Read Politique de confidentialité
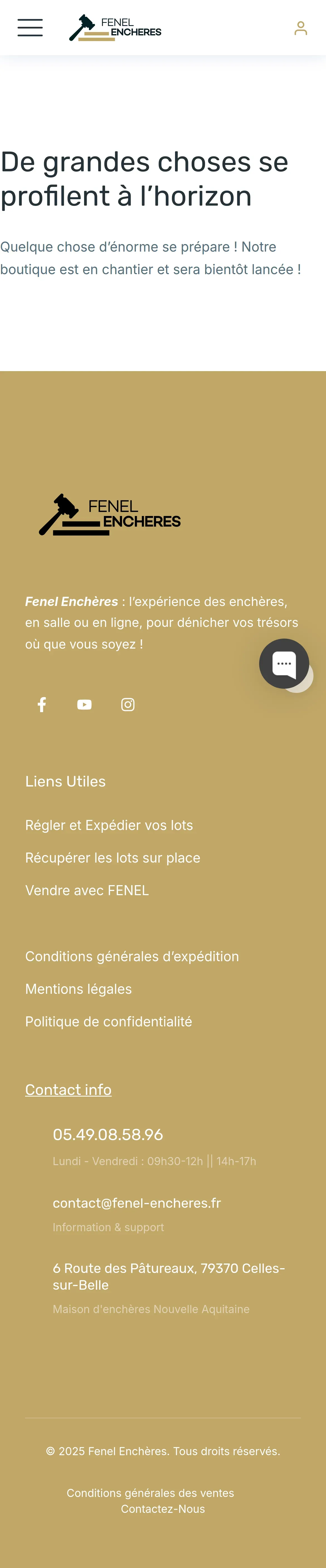This screenshot has height=1568, width=326. [x=108, y=1021]
